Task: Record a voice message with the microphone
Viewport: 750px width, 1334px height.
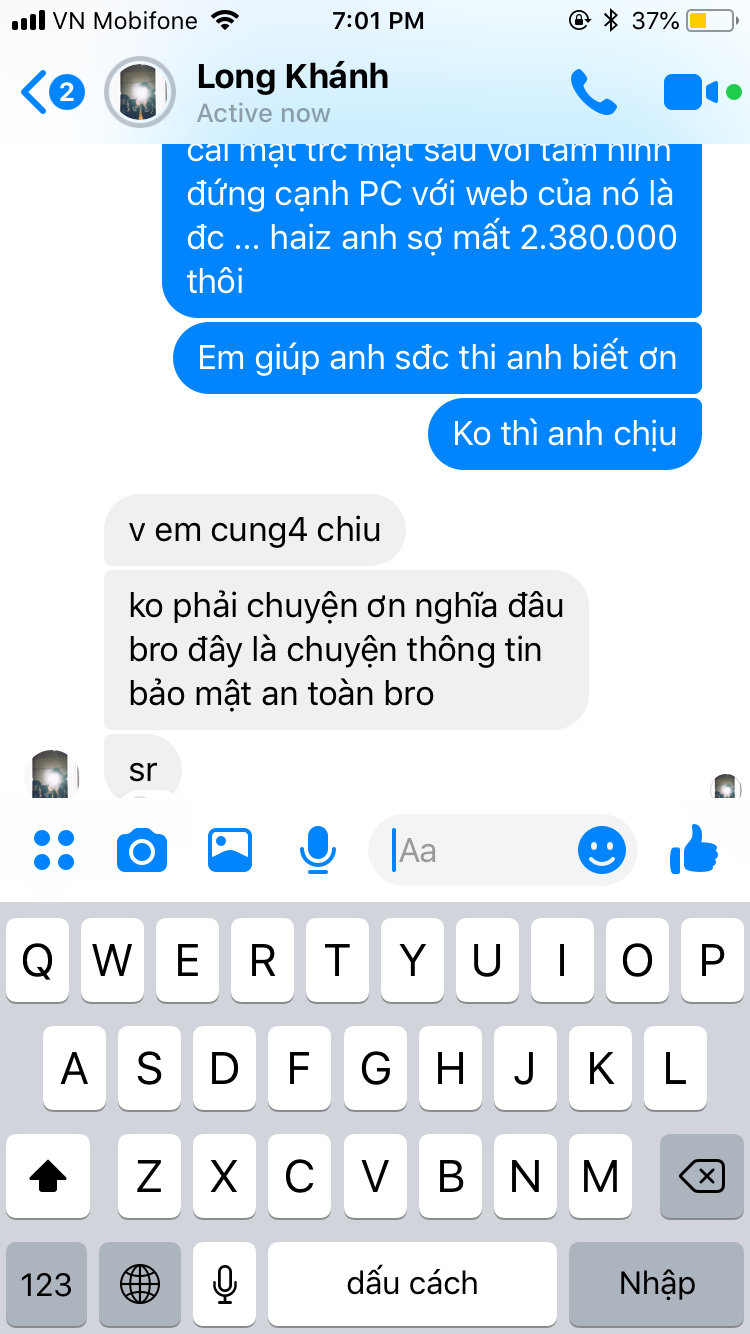Action: 318,851
